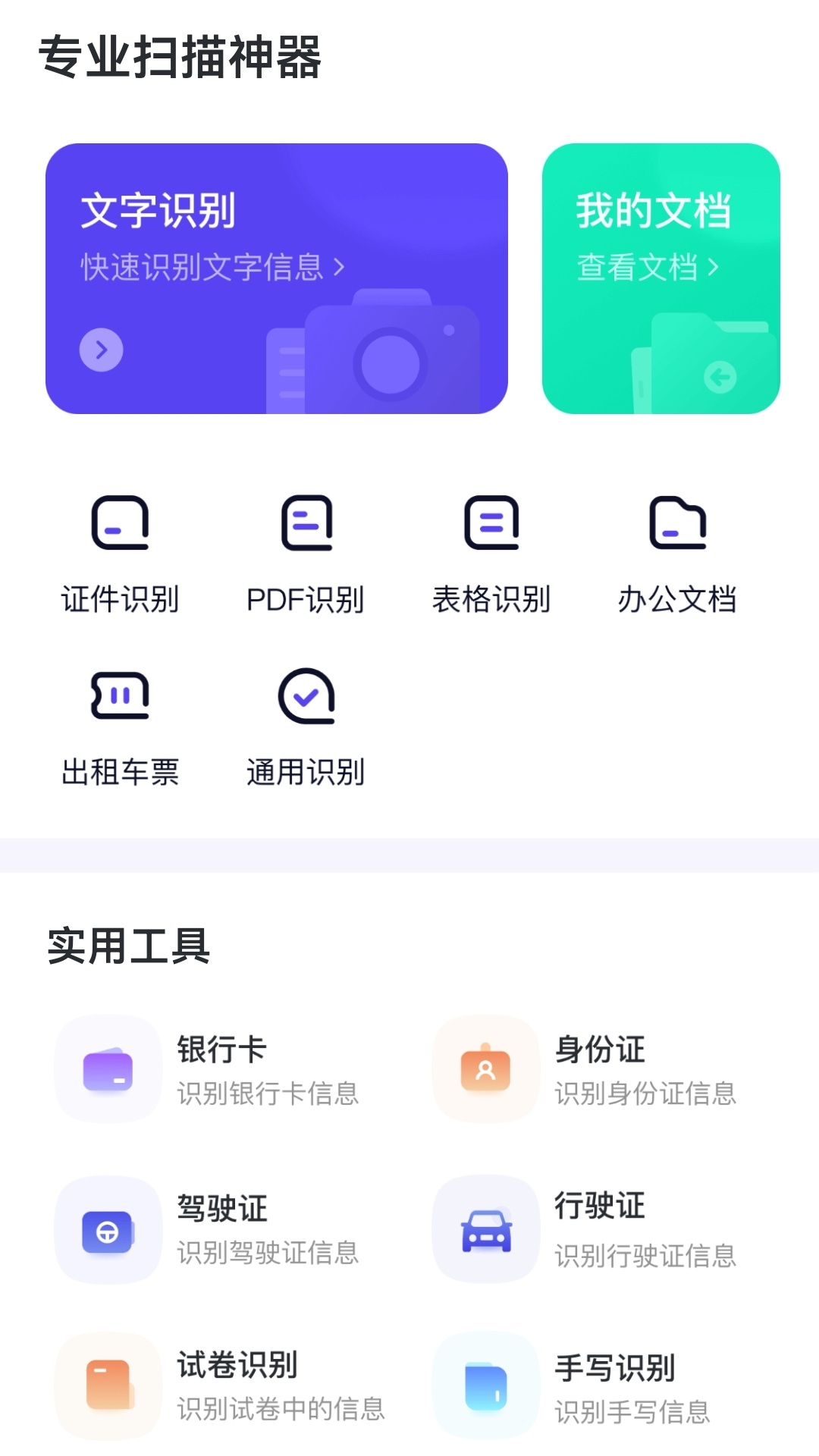Start 通用识别 general recognition
Image resolution: width=819 pixels, height=1456 pixels.
click(306, 728)
